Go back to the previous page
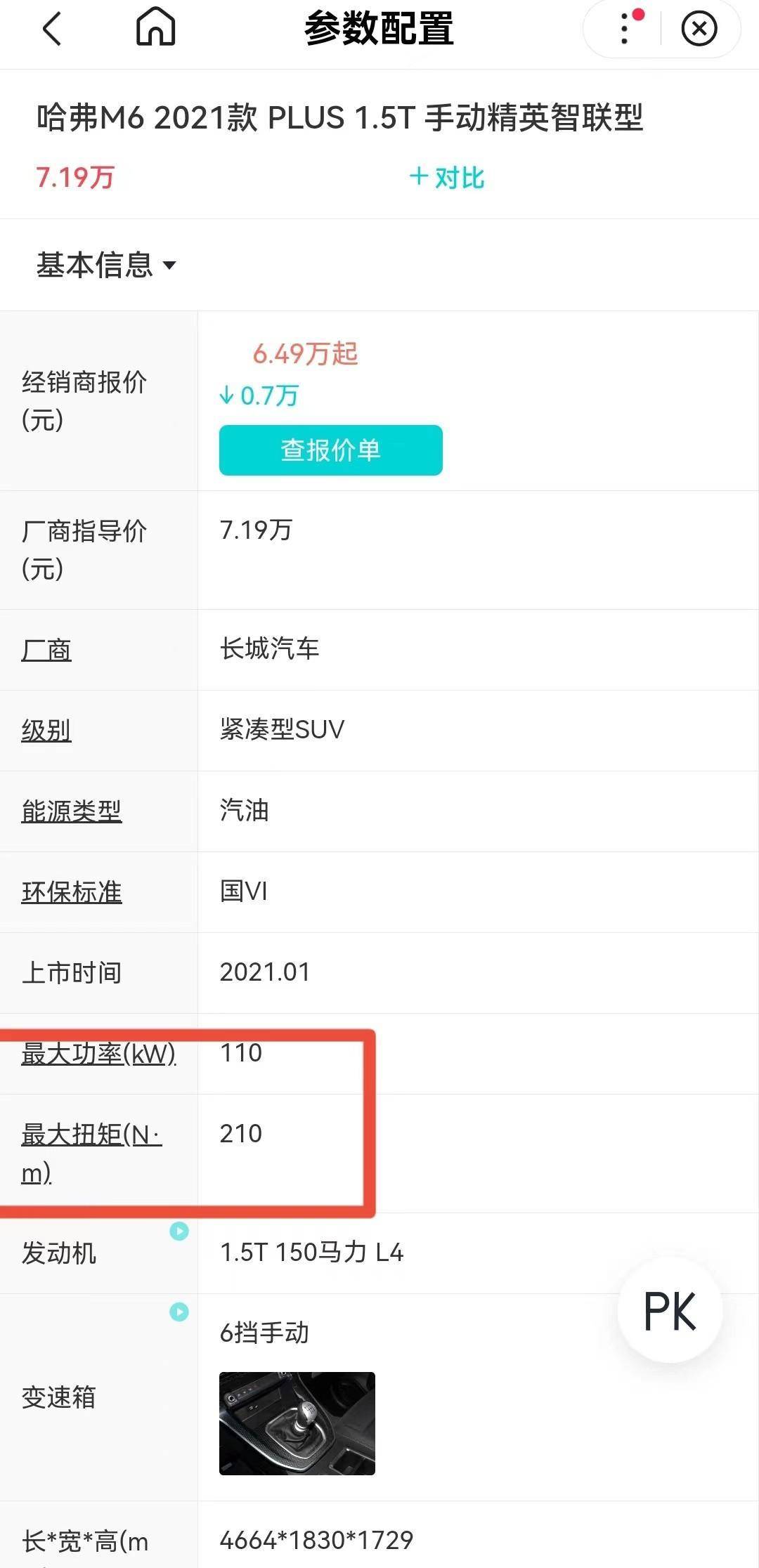759x1568 pixels. point(52,30)
